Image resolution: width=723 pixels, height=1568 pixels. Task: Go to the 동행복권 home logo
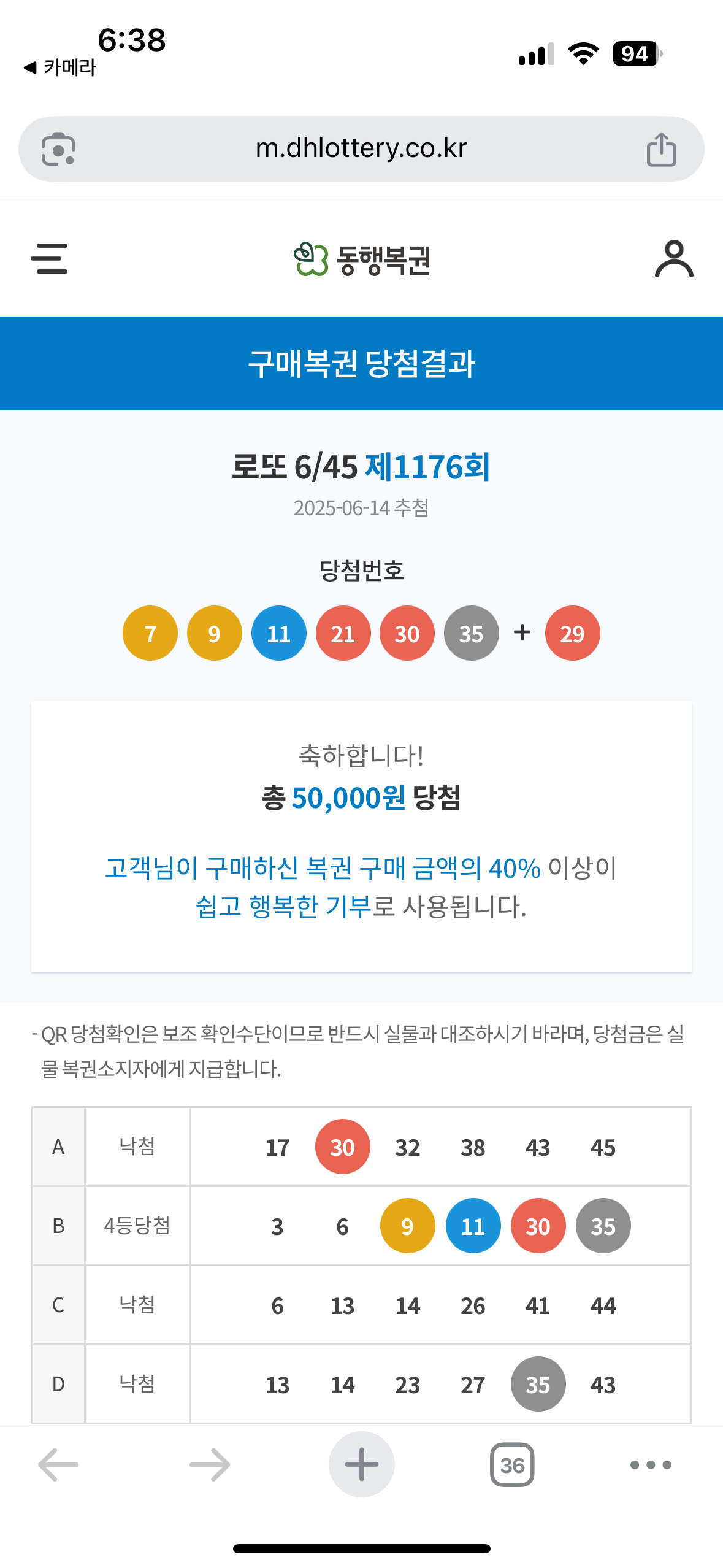tap(362, 259)
